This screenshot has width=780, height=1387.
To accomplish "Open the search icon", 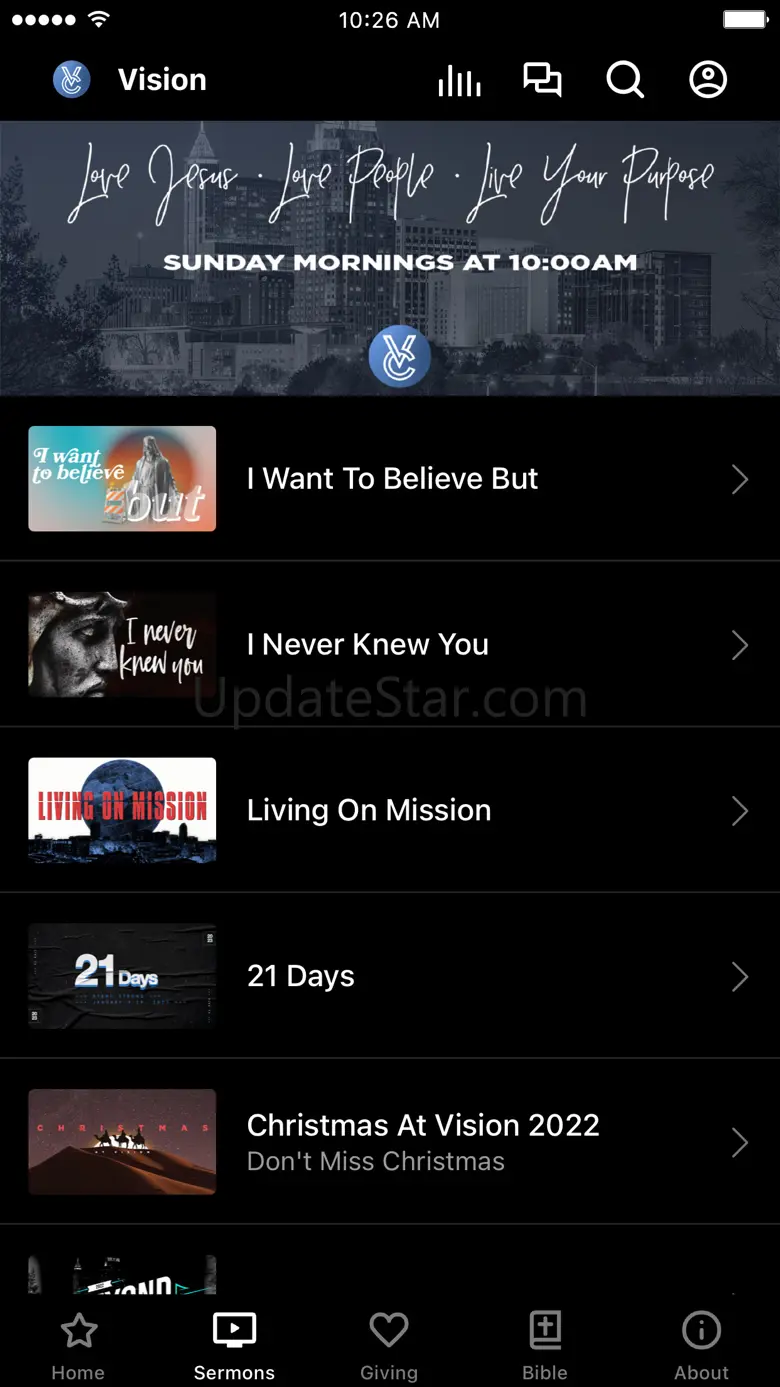I will 625,80.
